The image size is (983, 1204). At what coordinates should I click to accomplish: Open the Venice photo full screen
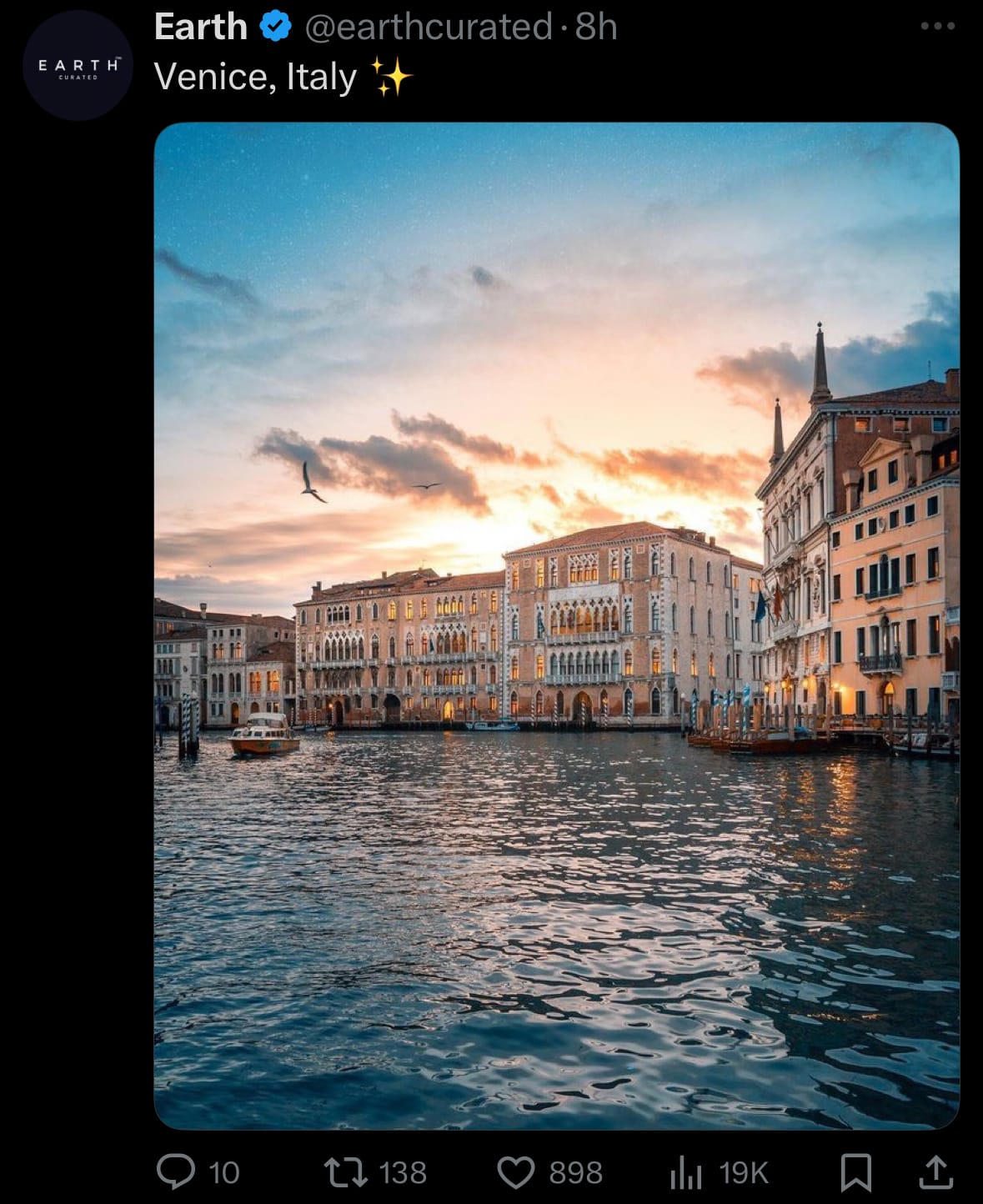click(x=556, y=625)
